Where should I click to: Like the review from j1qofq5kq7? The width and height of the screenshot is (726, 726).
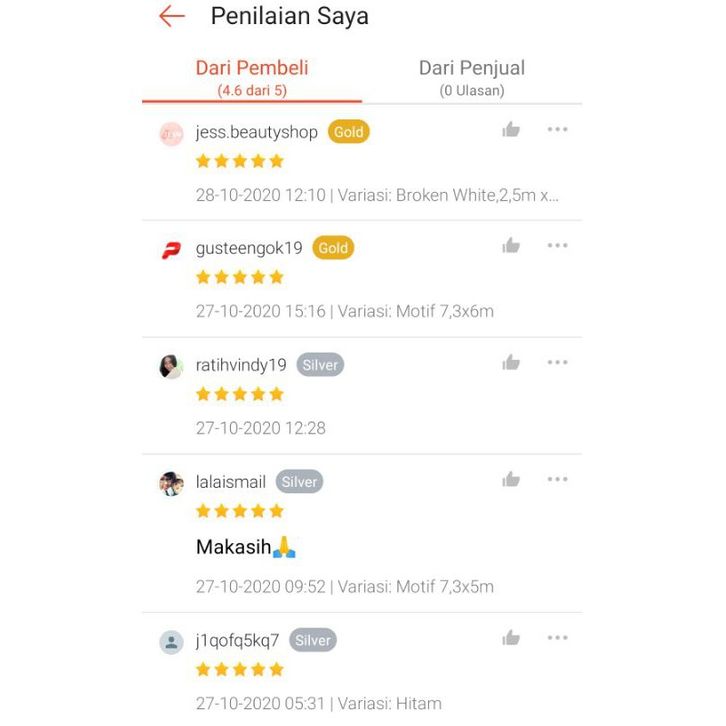(x=511, y=637)
